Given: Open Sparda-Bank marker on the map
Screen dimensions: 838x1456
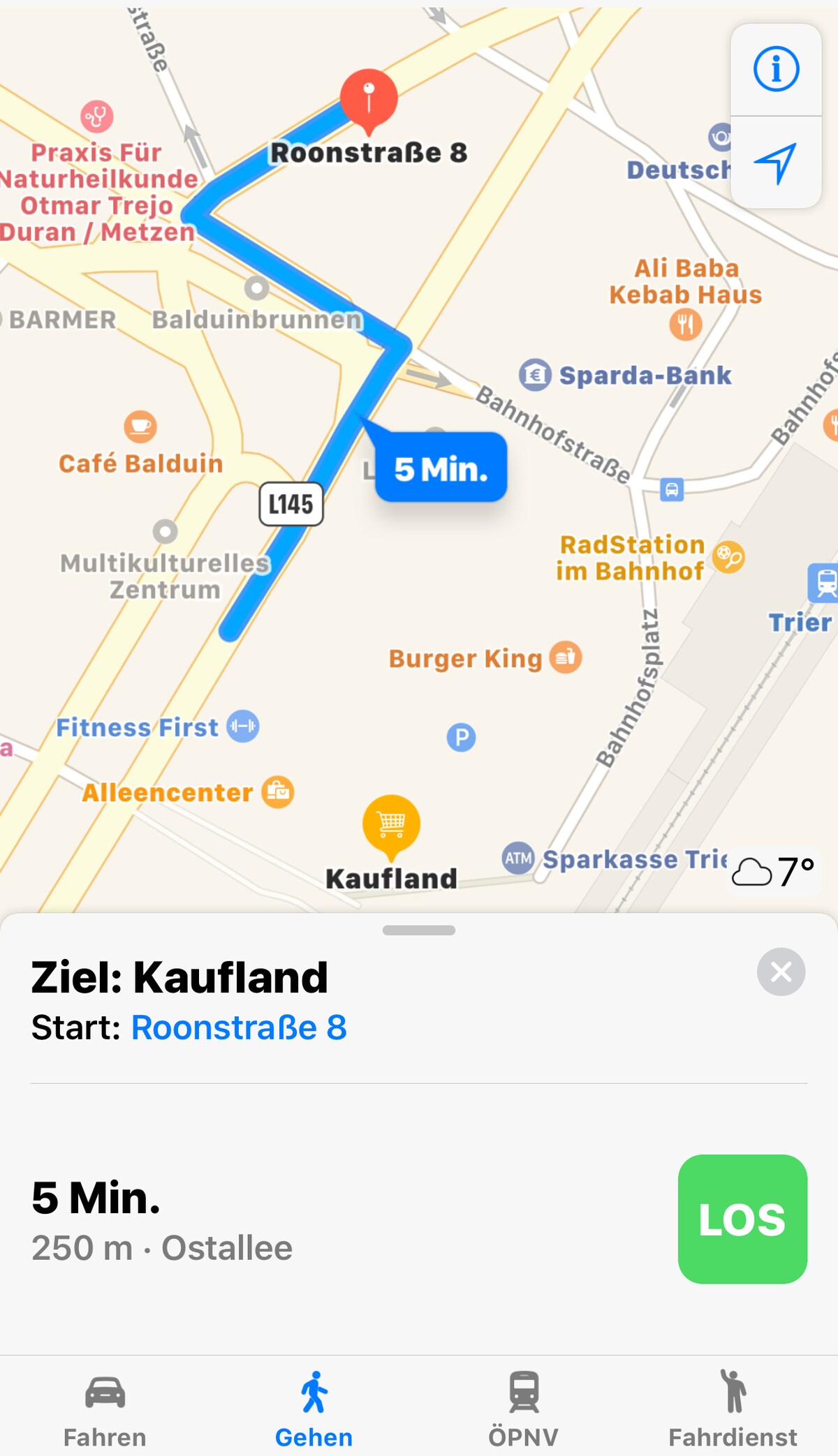Looking at the screenshot, I should (x=536, y=376).
